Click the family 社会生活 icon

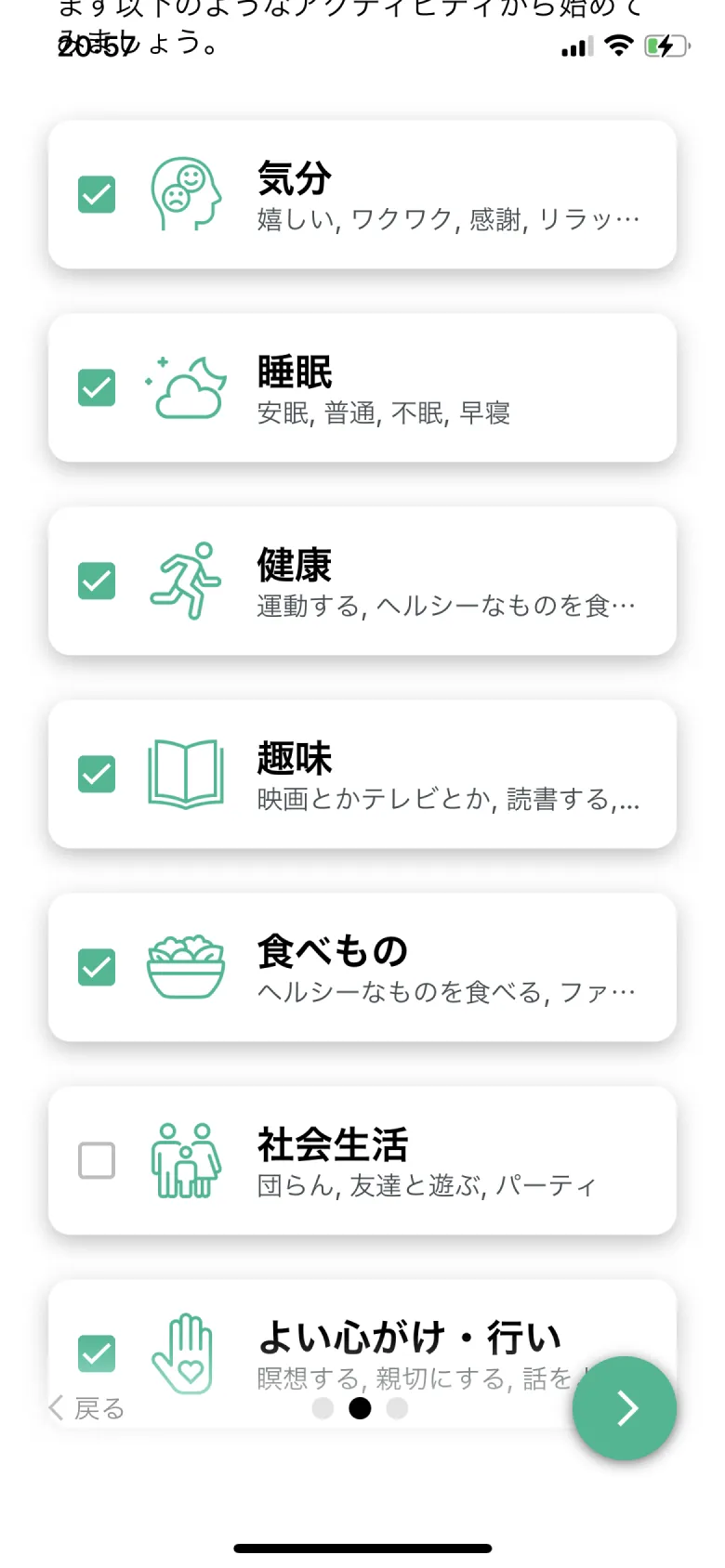(x=186, y=1160)
